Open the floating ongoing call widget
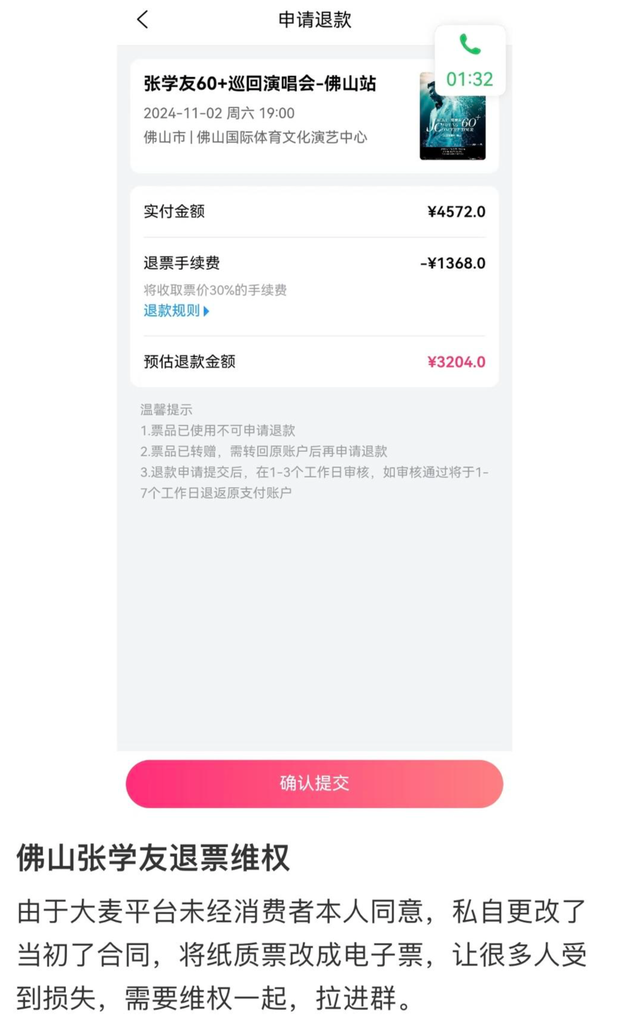Viewport: 640px width, 1031px height. 470,61
